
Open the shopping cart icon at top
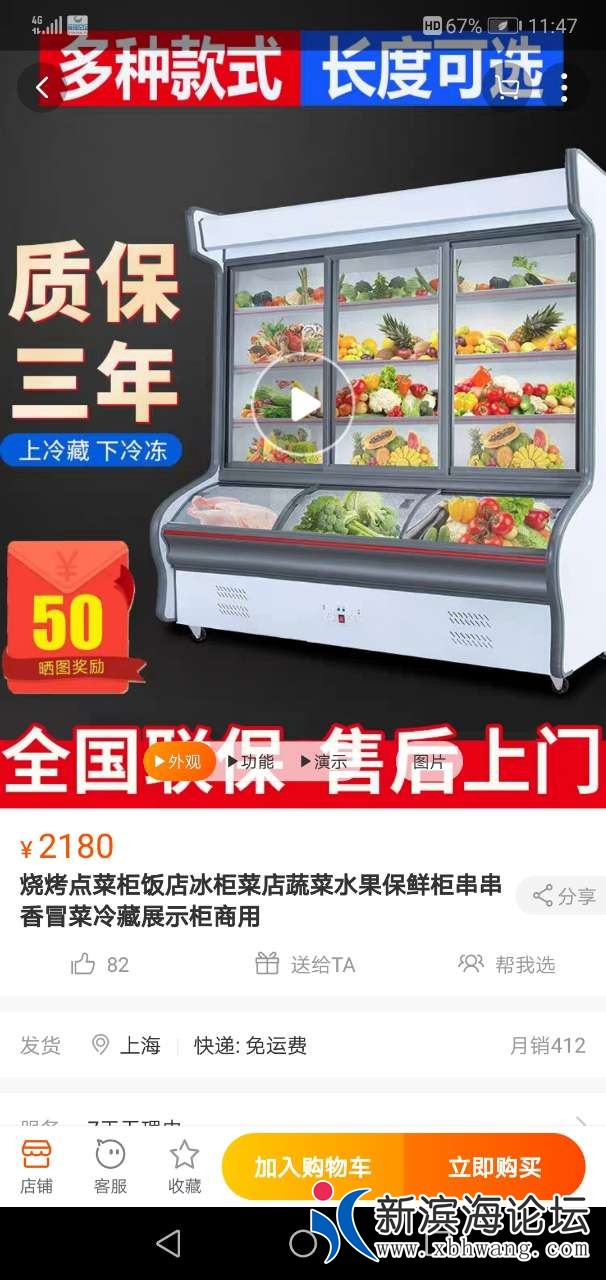(509, 88)
